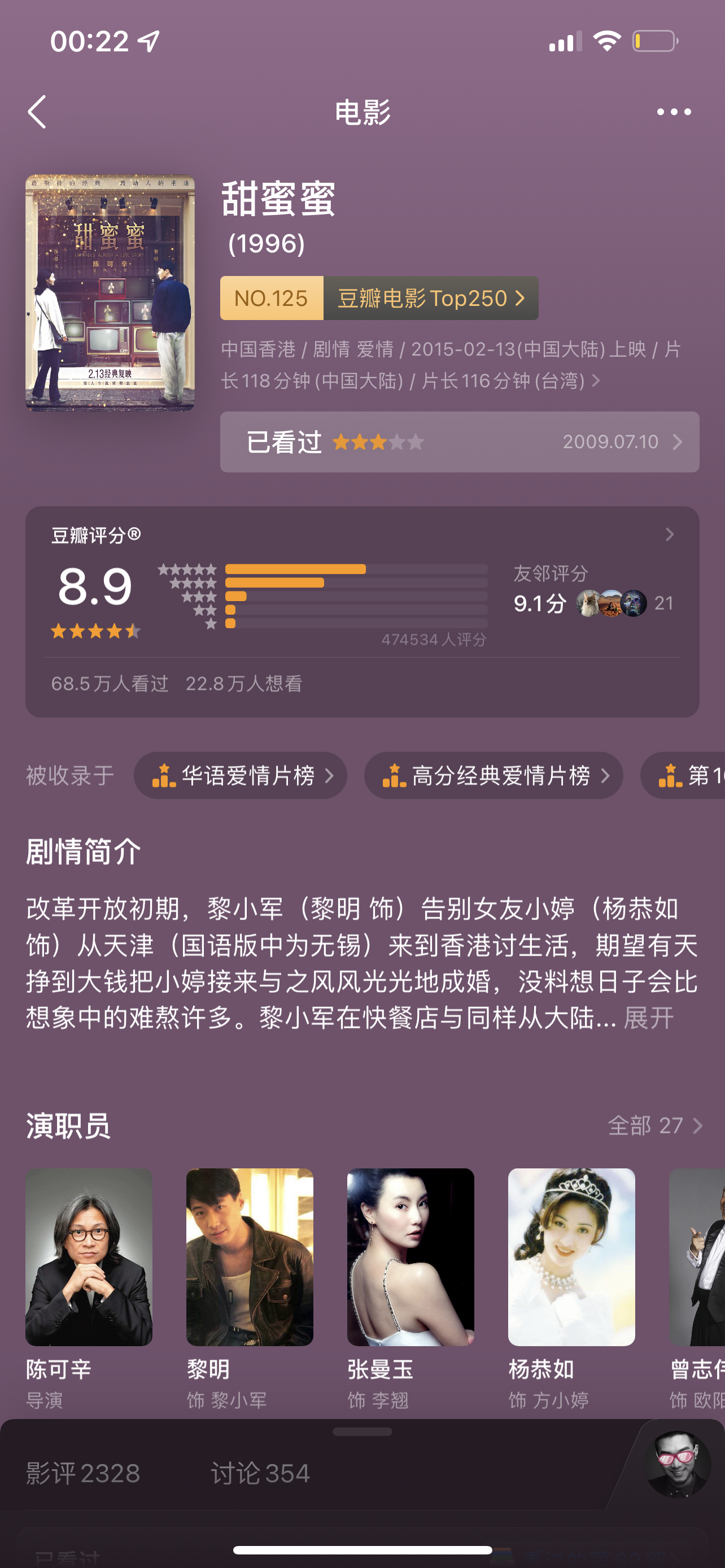Open 豆瓣电影 Top250 ranking list
725x1568 pixels.
(x=430, y=298)
